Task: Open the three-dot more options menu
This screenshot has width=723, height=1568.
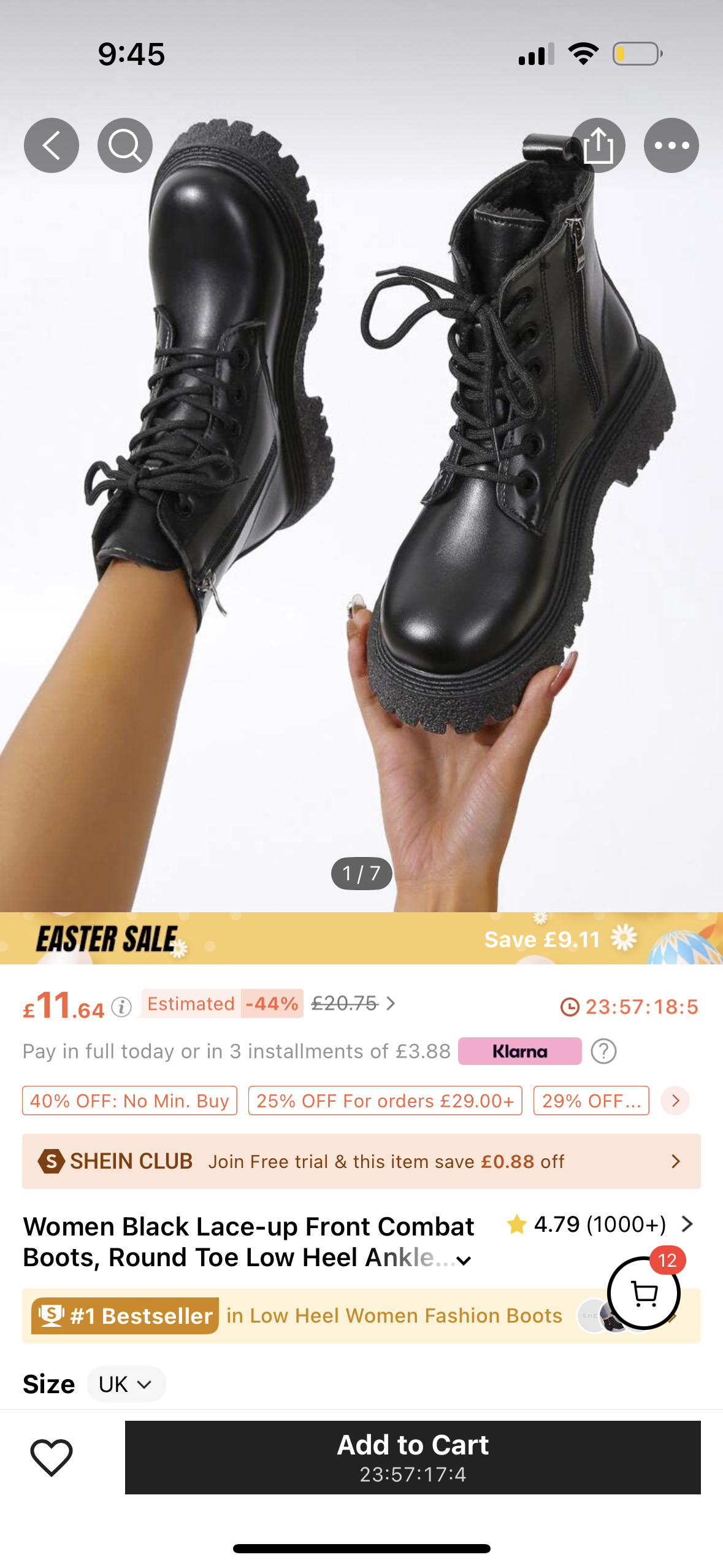Action: pyautogui.click(x=671, y=145)
